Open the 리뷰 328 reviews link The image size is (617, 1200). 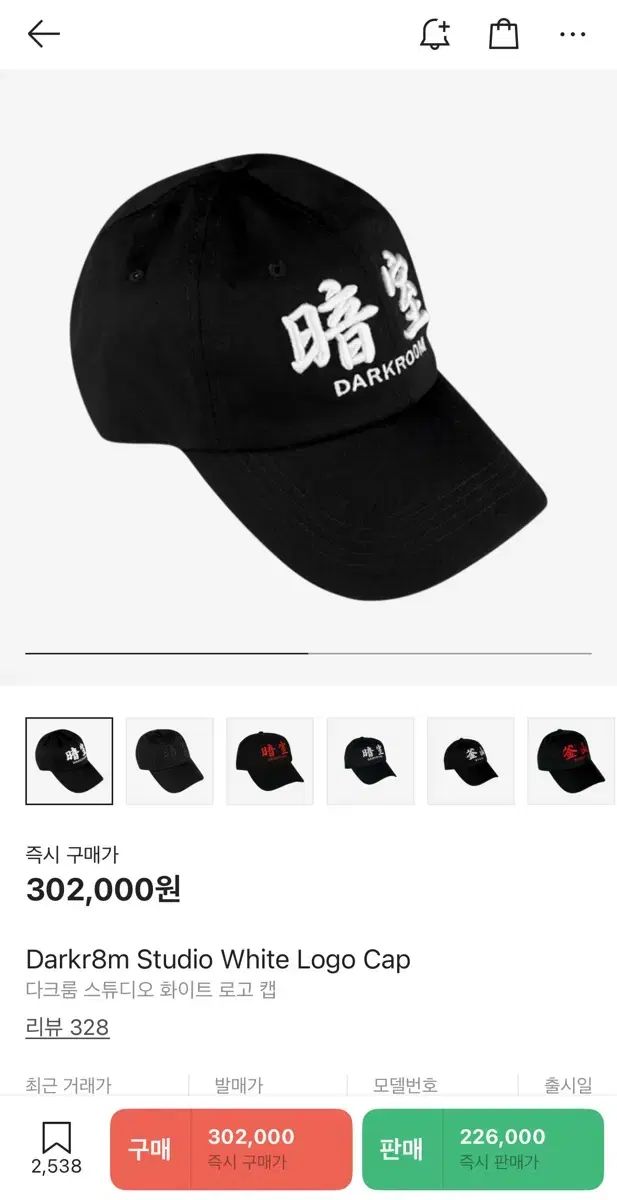(67, 1027)
